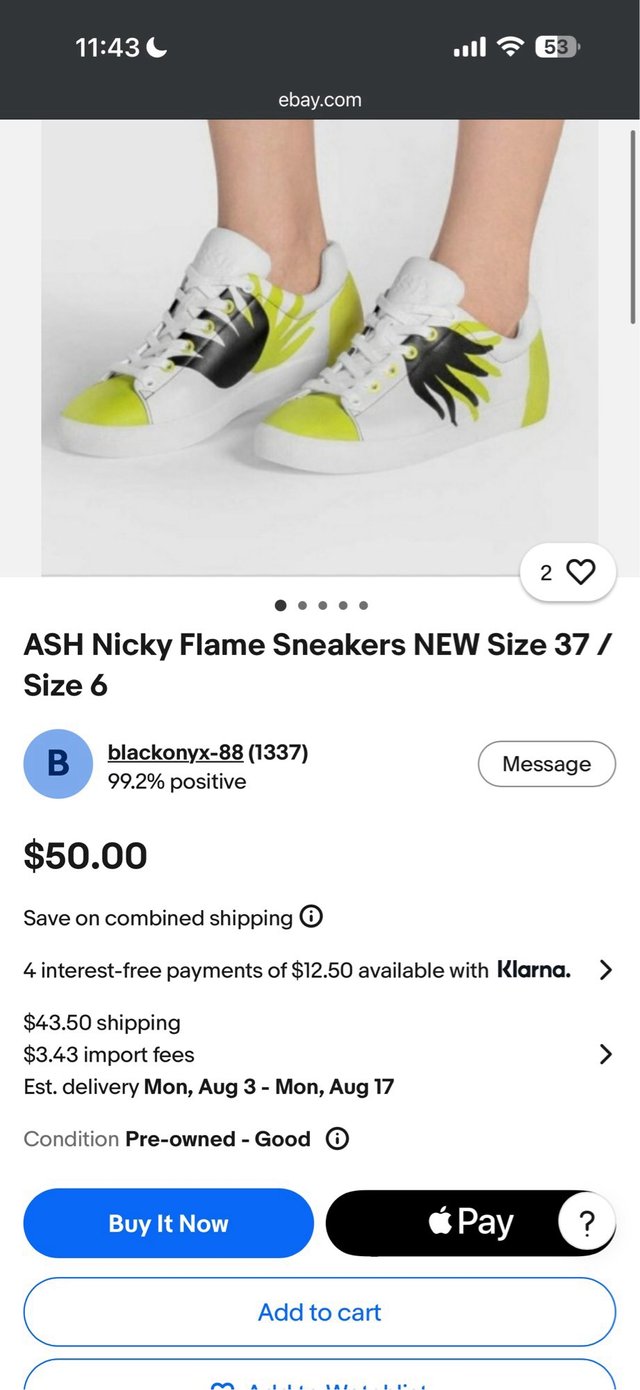Add to cart

pyautogui.click(x=320, y=1312)
